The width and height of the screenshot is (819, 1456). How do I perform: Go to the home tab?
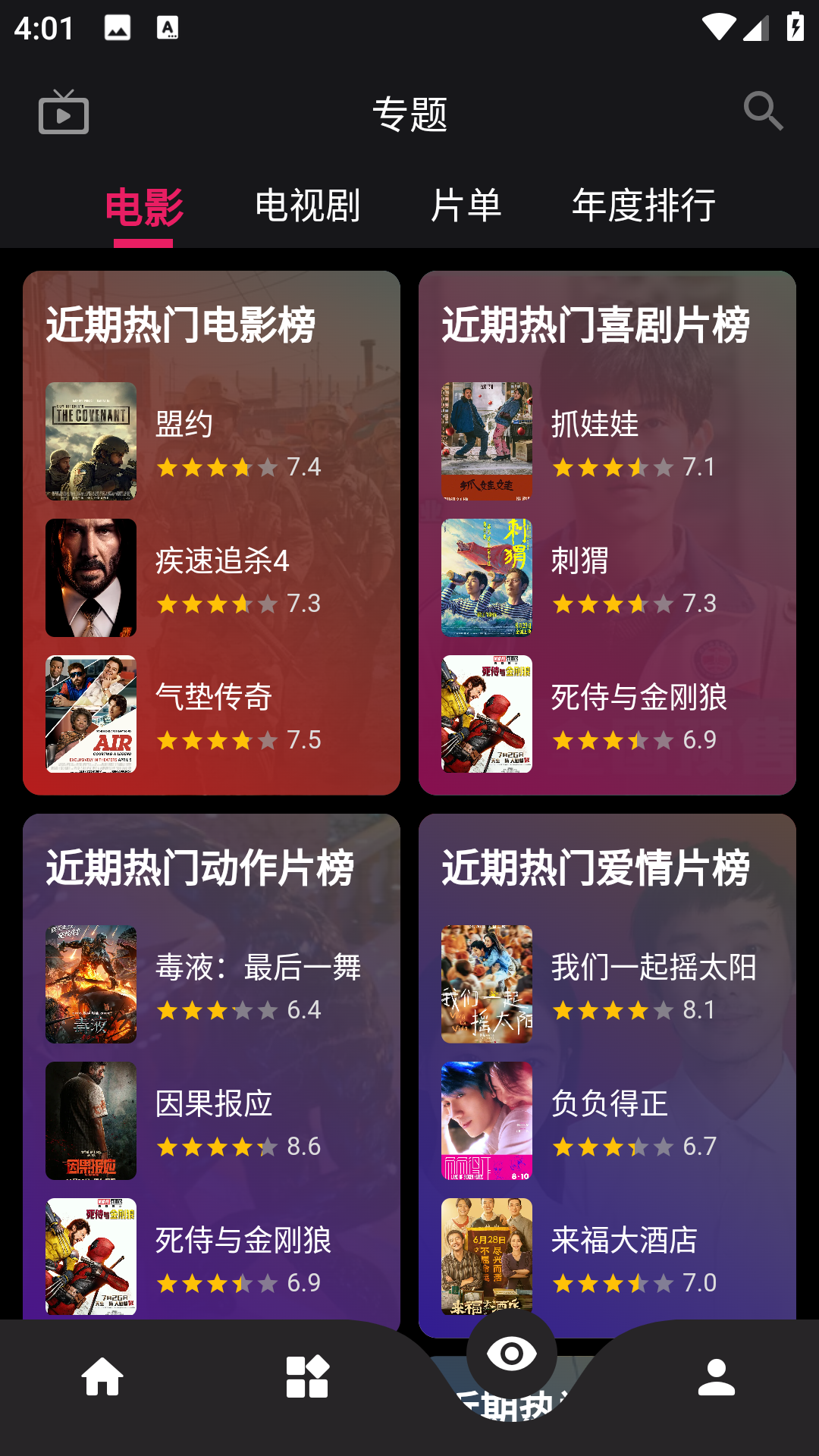(x=102, y=1376)
